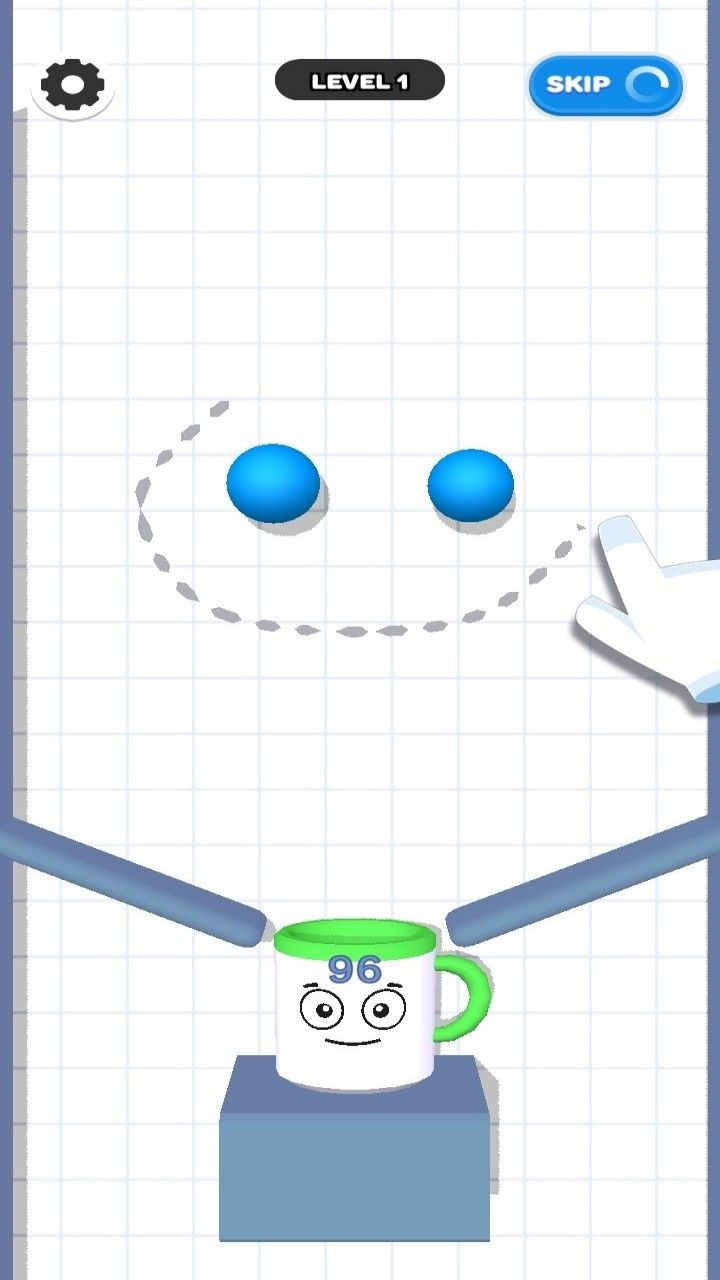Screen dimensions: 720x1280
Task: Open the settings gear
Action: click(x=73, y=85)
